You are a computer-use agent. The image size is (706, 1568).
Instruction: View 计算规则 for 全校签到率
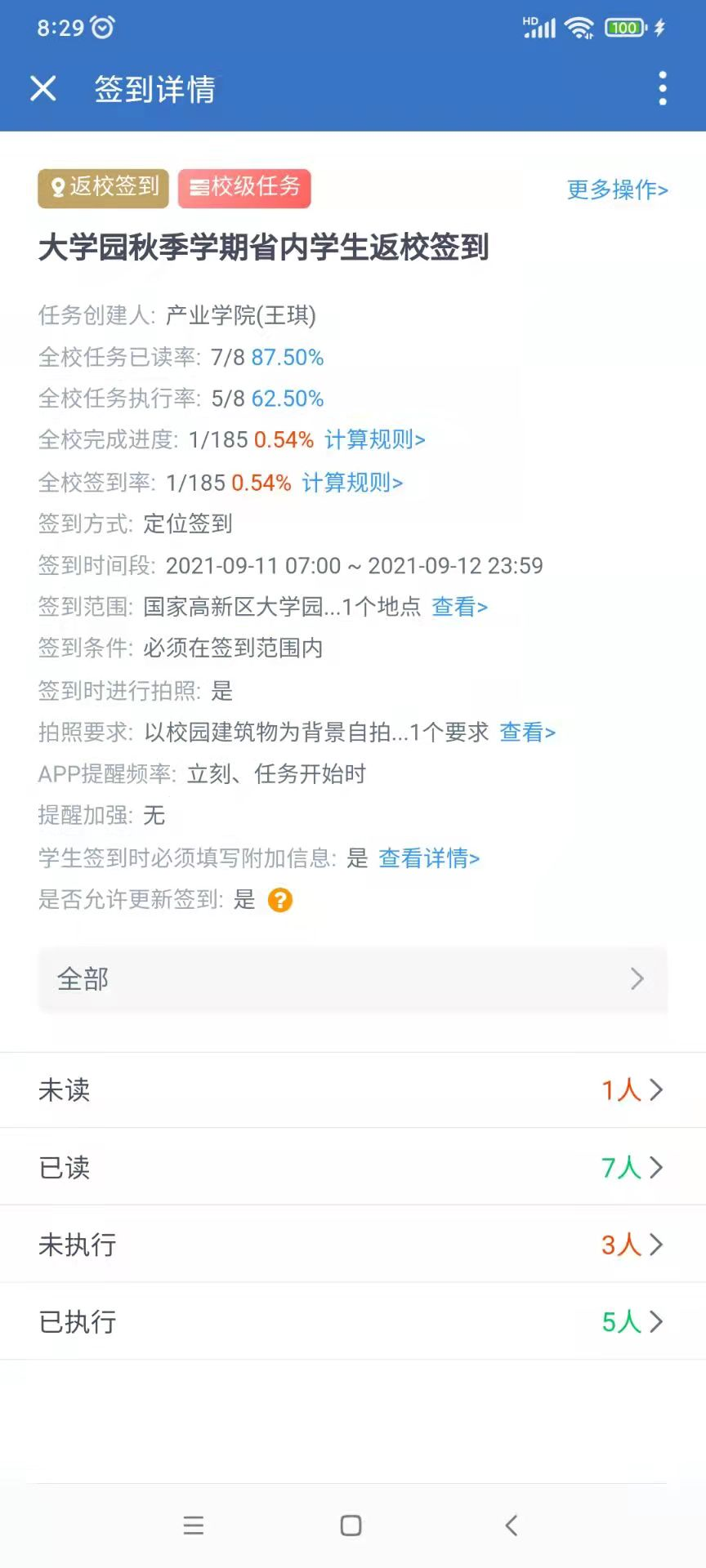point(352,483)
